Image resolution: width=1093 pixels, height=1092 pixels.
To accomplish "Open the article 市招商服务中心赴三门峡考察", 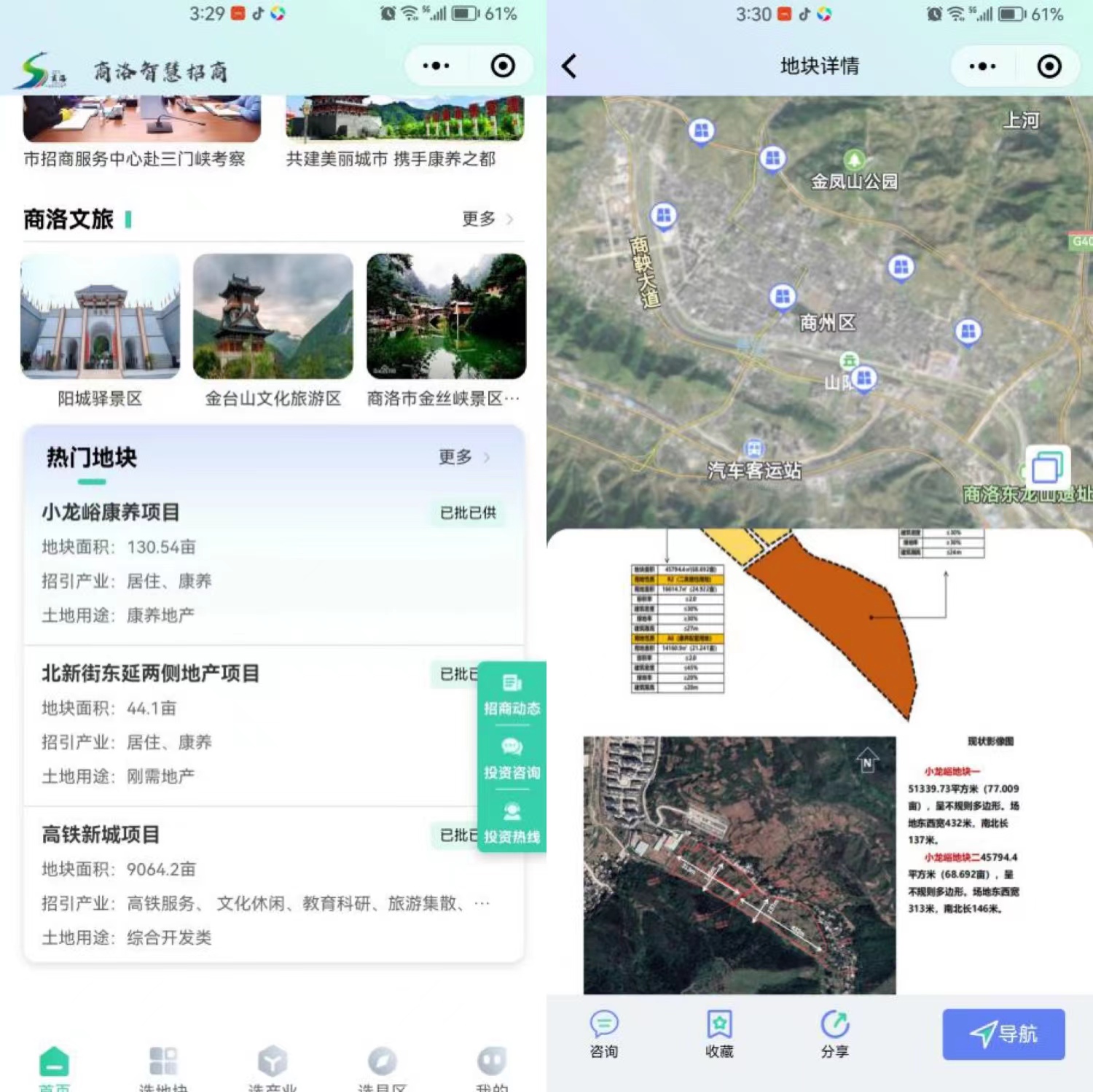I will coord(134,159).
